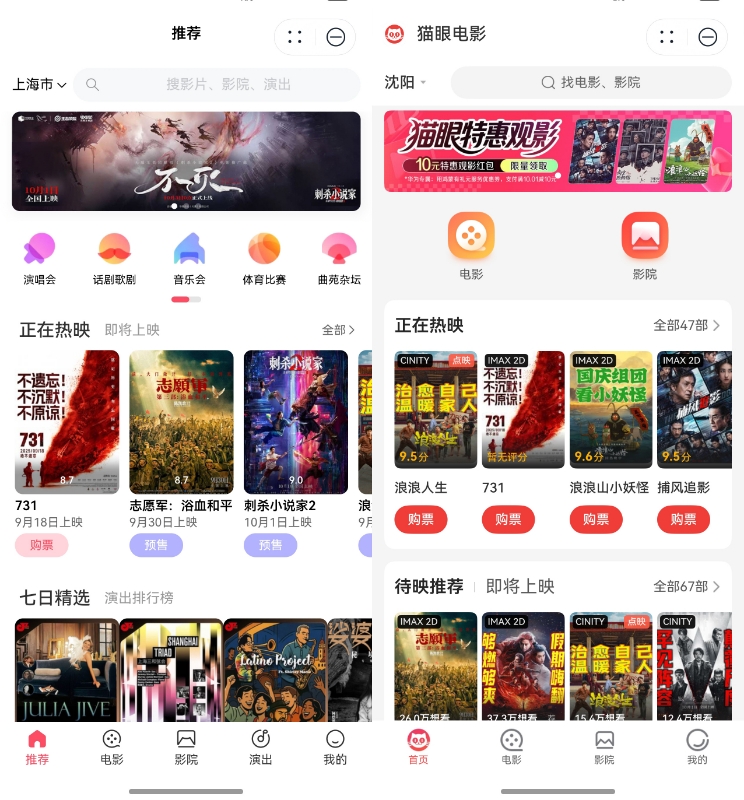Change city from 沈阳
Image resolution: width=744 pixels, height=800 pixels.
pyautogui.click(x=405, y=83)
